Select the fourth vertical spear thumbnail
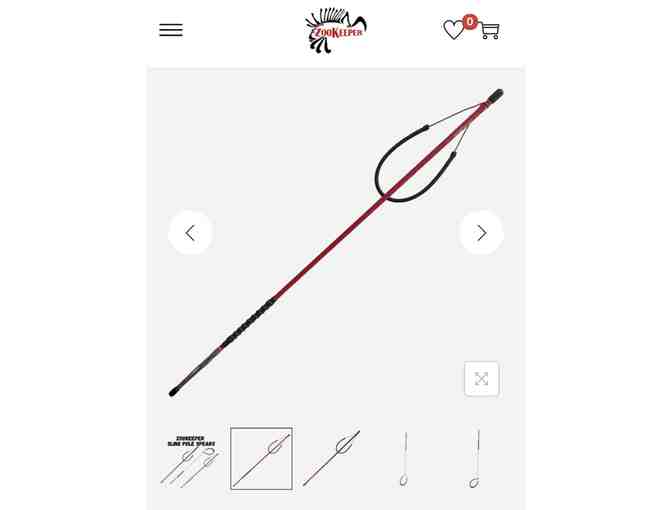Image resolution: width=672 pixels, height=510 pixels. [x=404, y=459]
